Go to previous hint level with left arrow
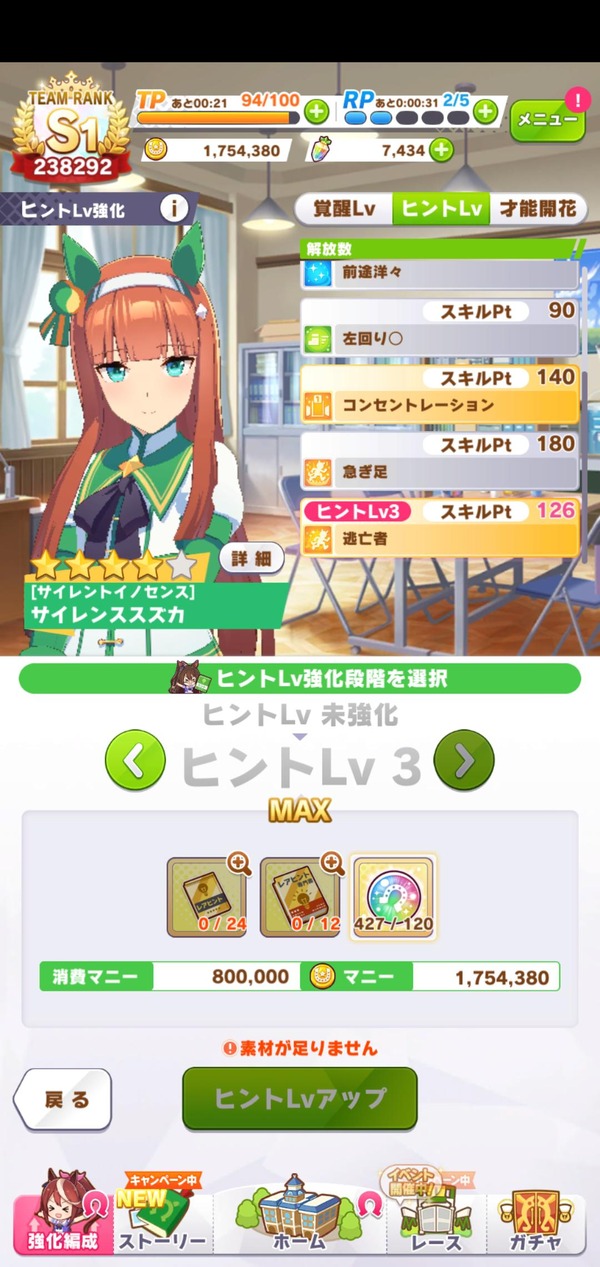The width and height of the screenshot is (600, 1267). (135, 761)
